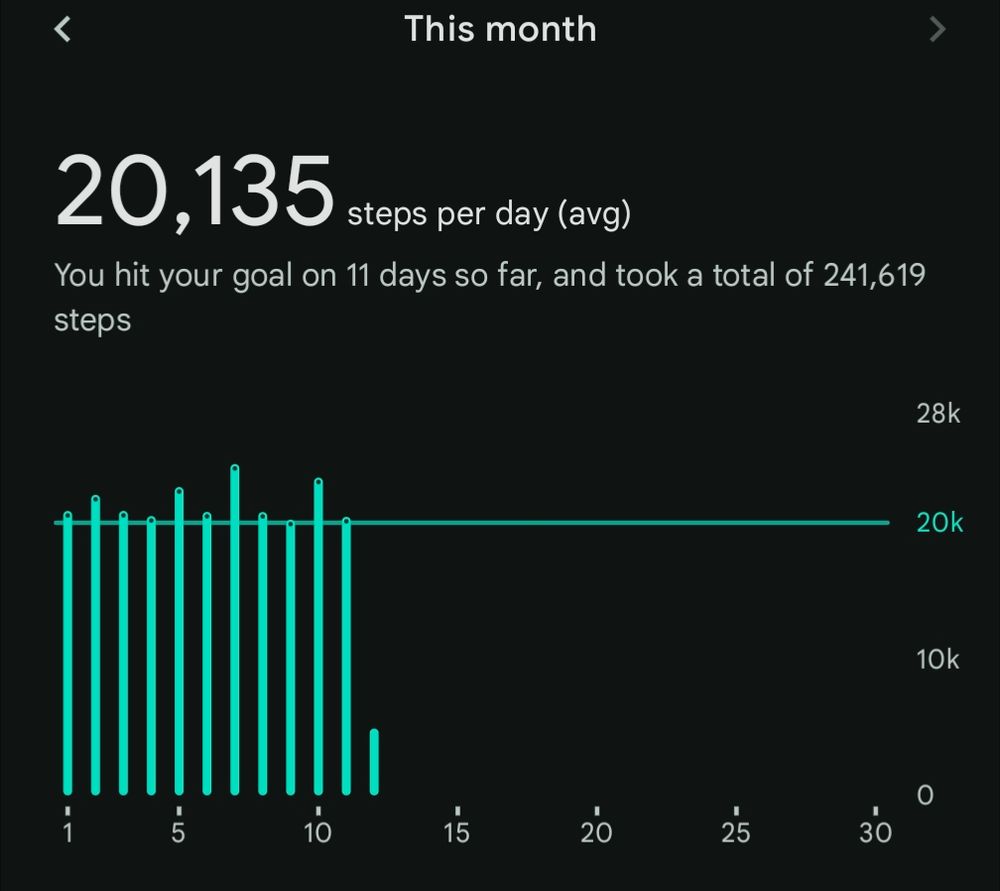This screenshot has width=1000, height=891.
Task: Go to the next month
Action: tap(937, 29)
